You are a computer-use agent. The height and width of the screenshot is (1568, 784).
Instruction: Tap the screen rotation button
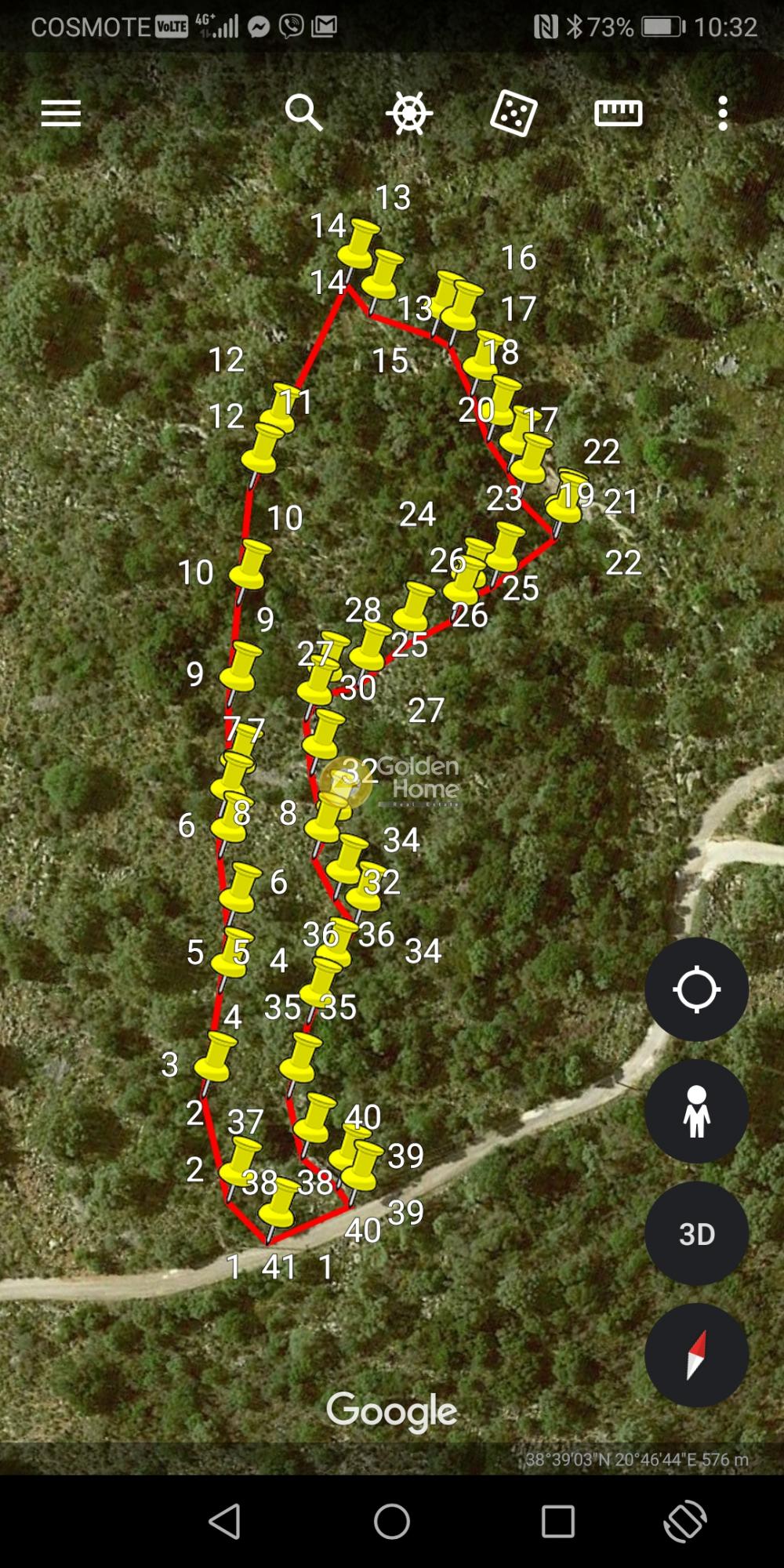pos(684,1522)
